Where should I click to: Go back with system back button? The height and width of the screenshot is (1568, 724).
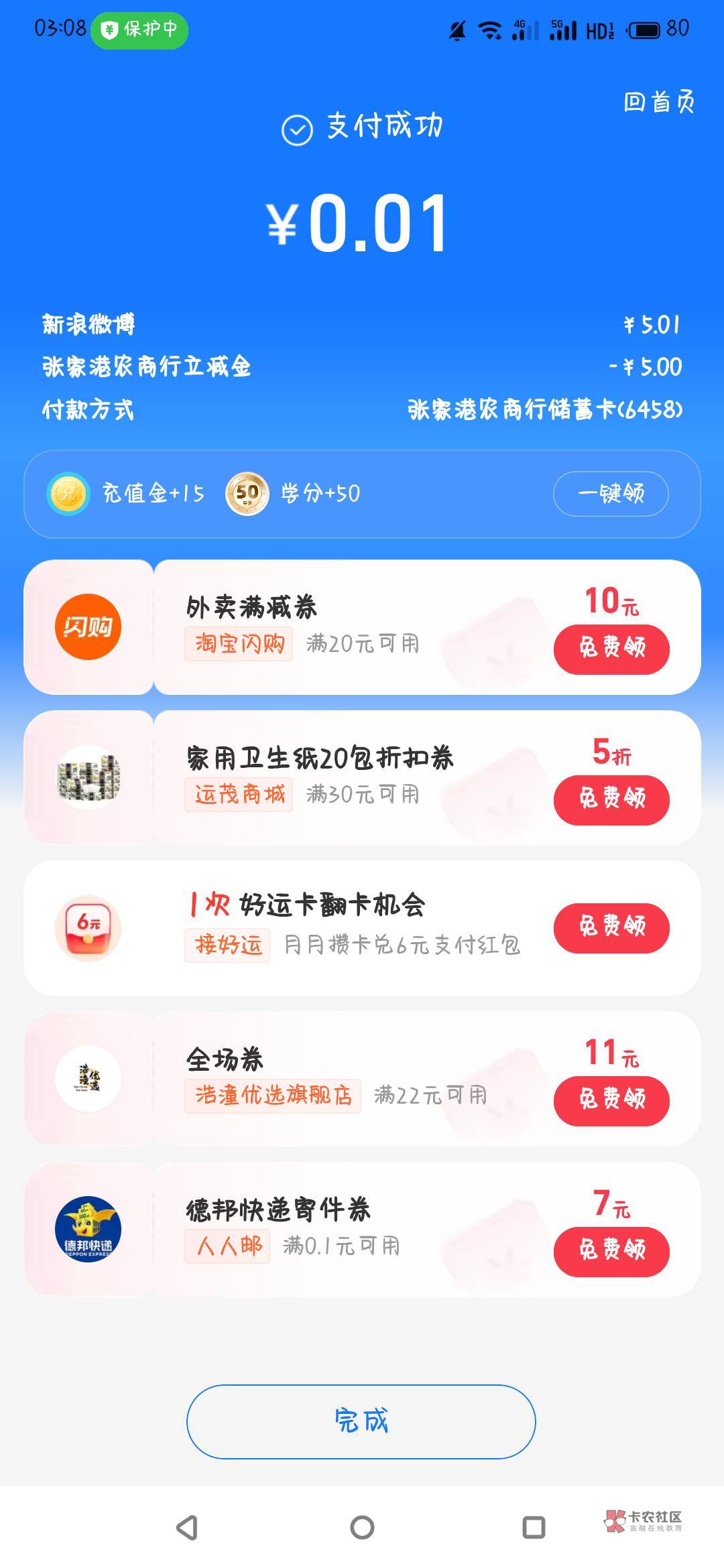coord(187,1527)
